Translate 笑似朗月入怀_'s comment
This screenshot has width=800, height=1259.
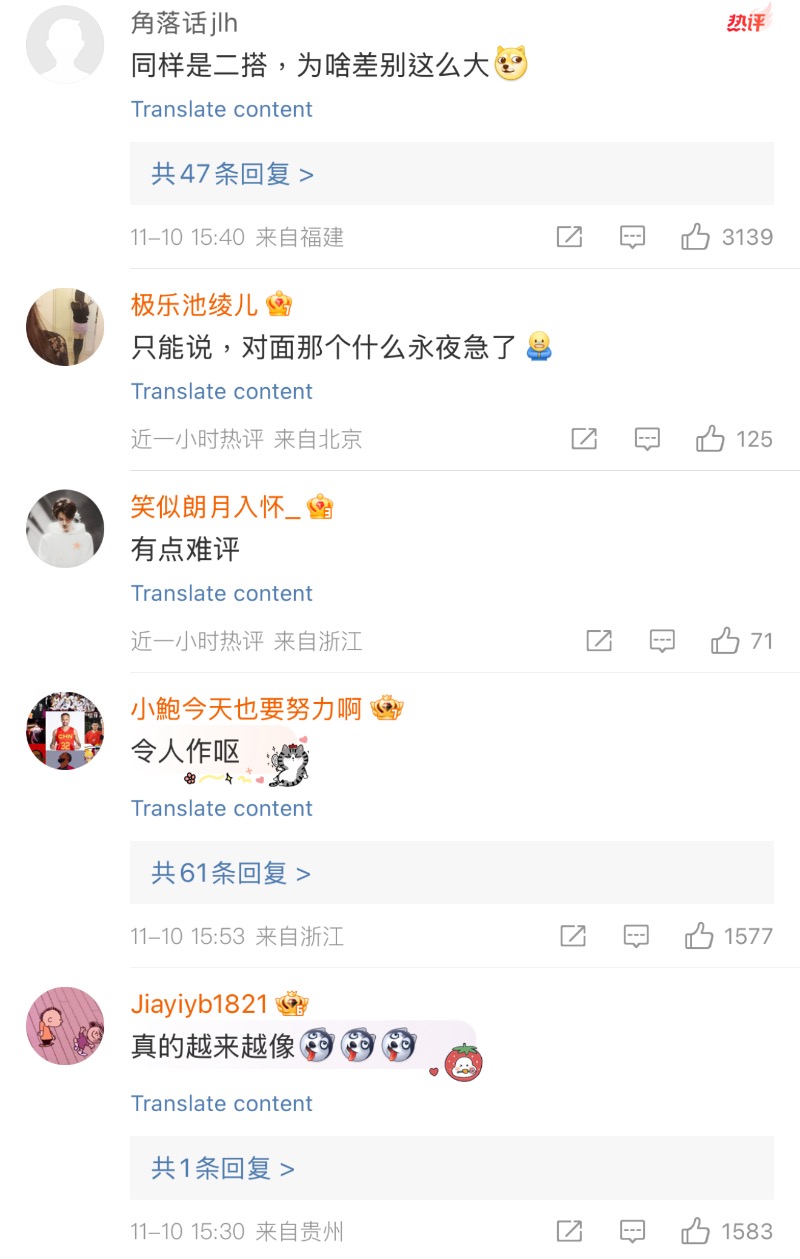pyautogui.click(x=221, y=593)
